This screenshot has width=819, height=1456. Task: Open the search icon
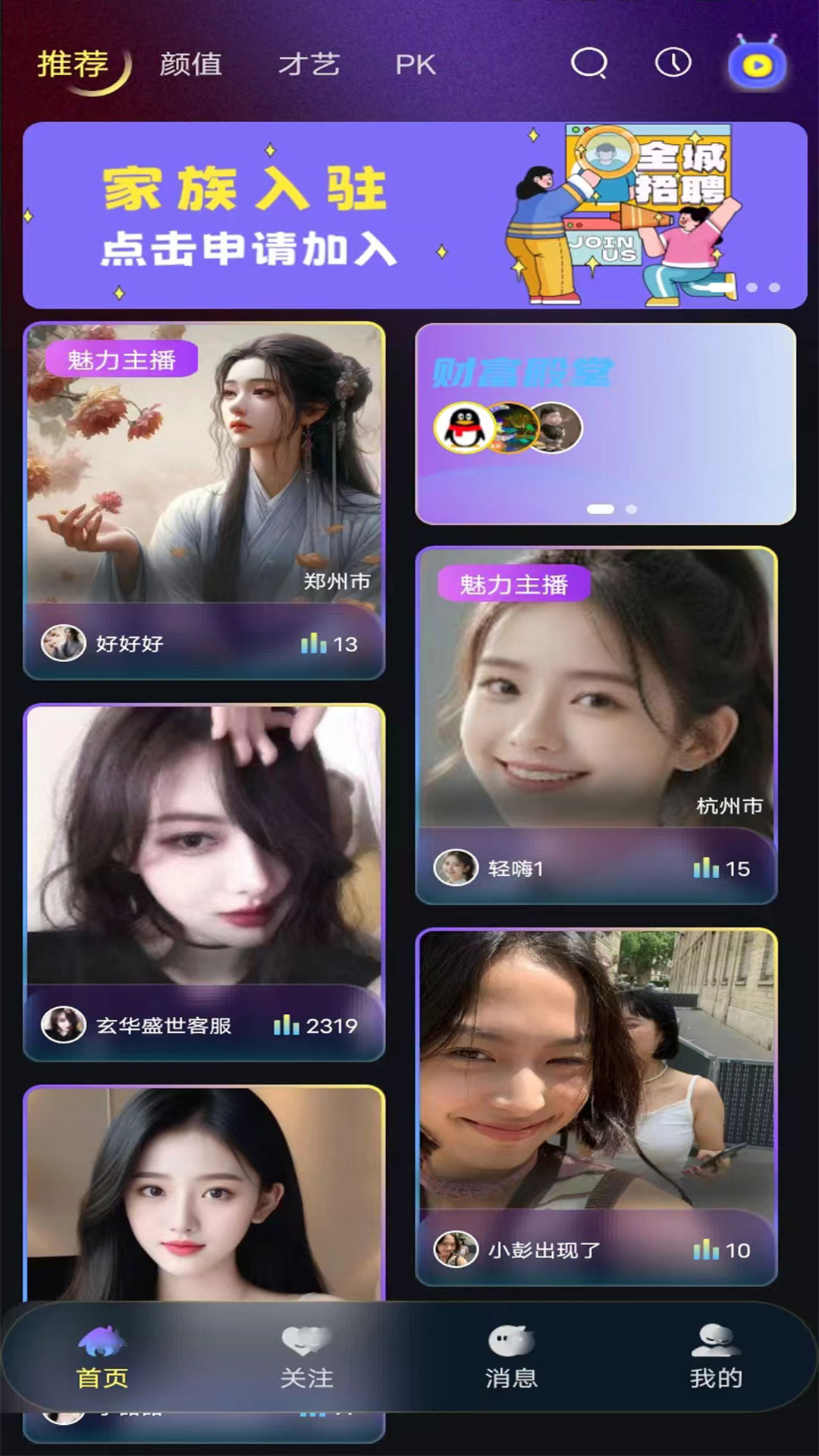589,64
